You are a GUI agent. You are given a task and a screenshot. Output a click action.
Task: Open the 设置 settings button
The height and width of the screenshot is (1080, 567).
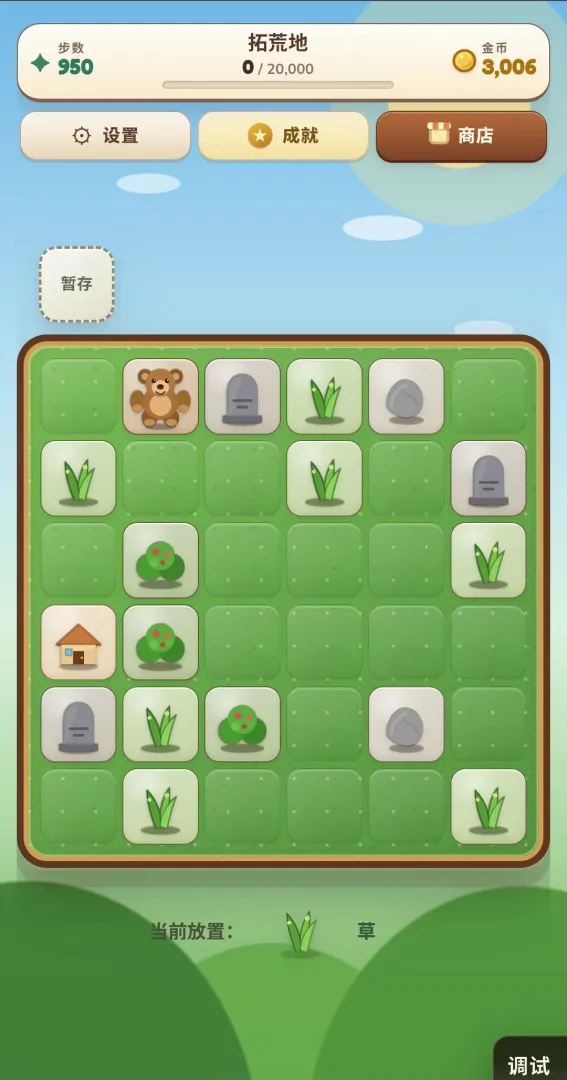(105, 136)
